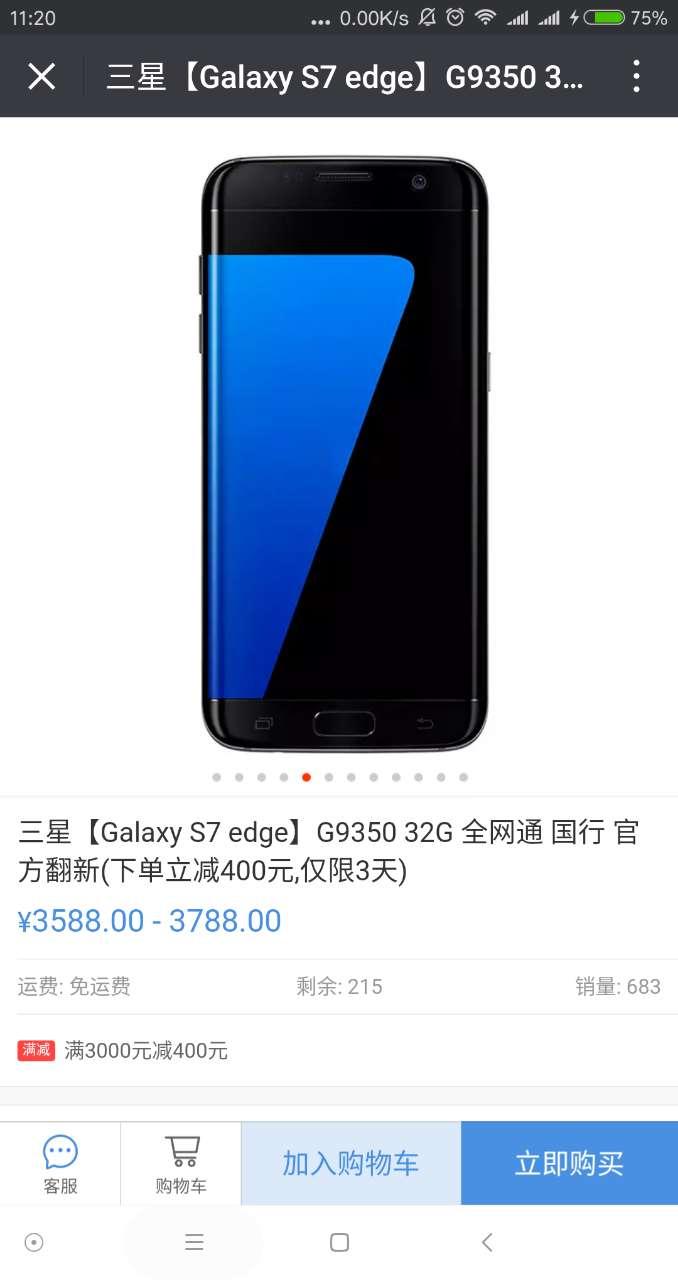678x1280 pixels.
Task: Tap the system back button
Action: [487, 1242]
